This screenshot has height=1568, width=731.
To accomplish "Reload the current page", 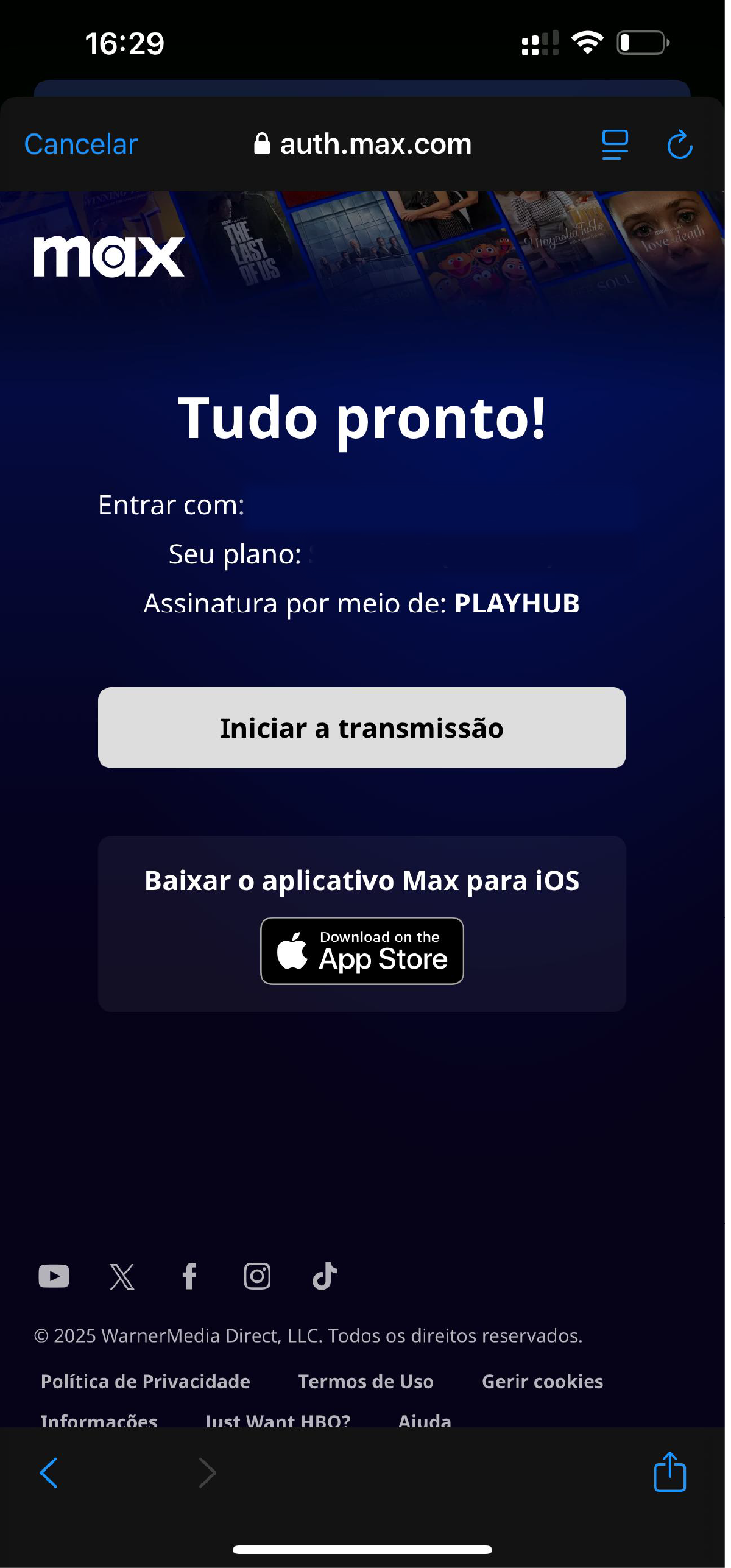I will coord(680,144).
